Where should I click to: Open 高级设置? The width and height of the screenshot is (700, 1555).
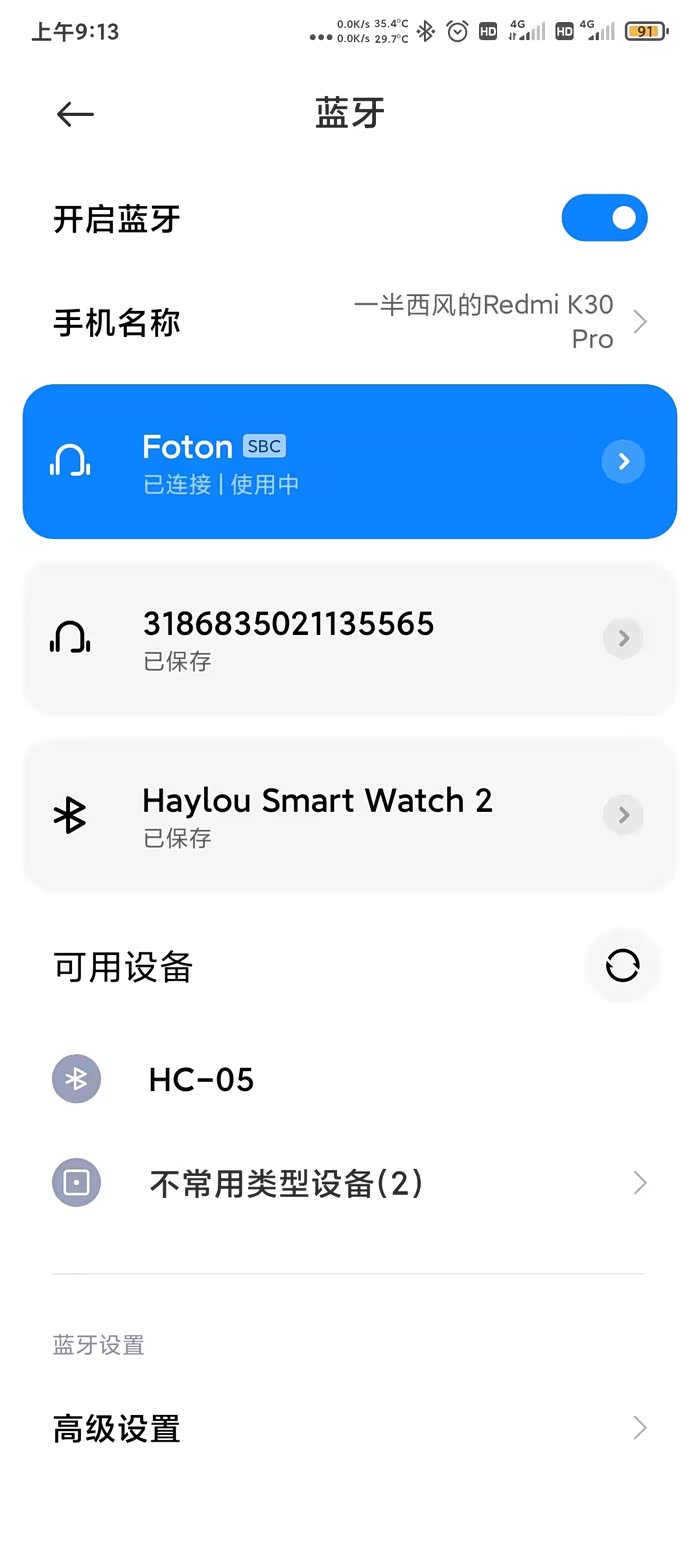click(350, 1428)
